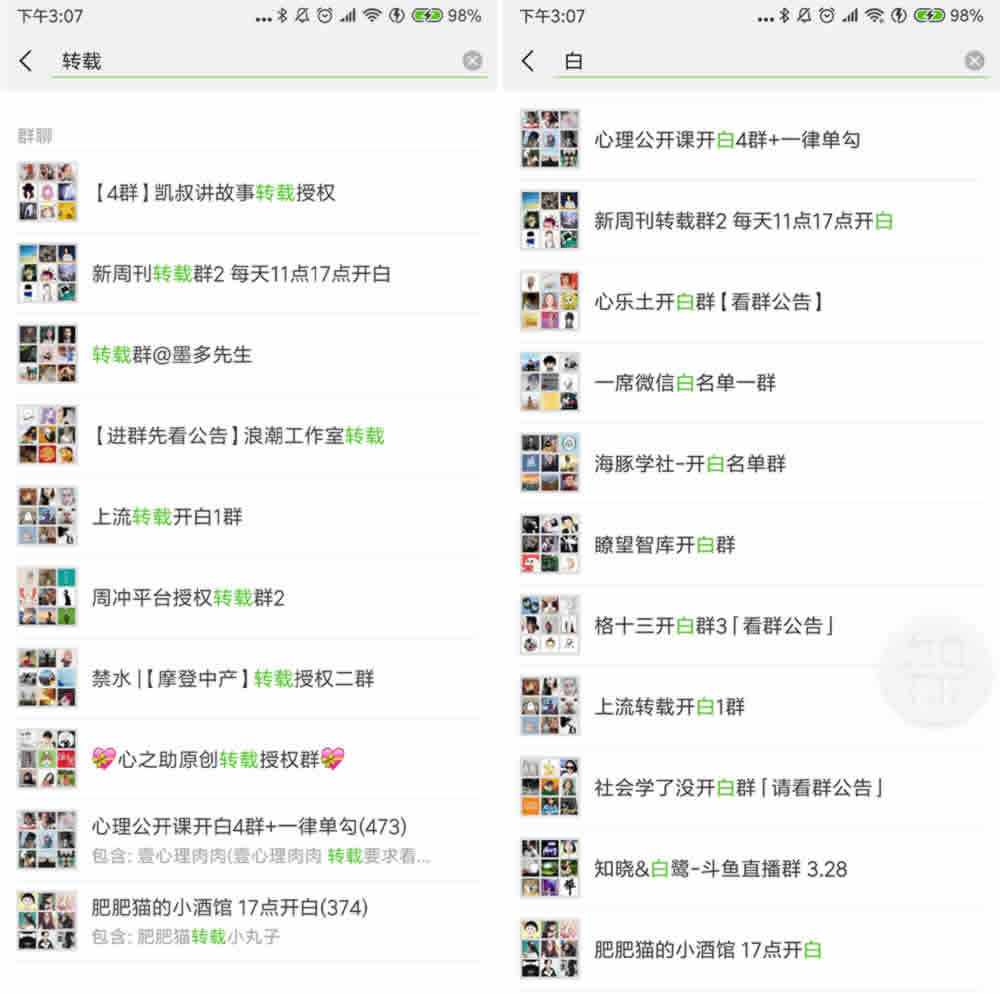Clear the 白 search text

[974, 61]
